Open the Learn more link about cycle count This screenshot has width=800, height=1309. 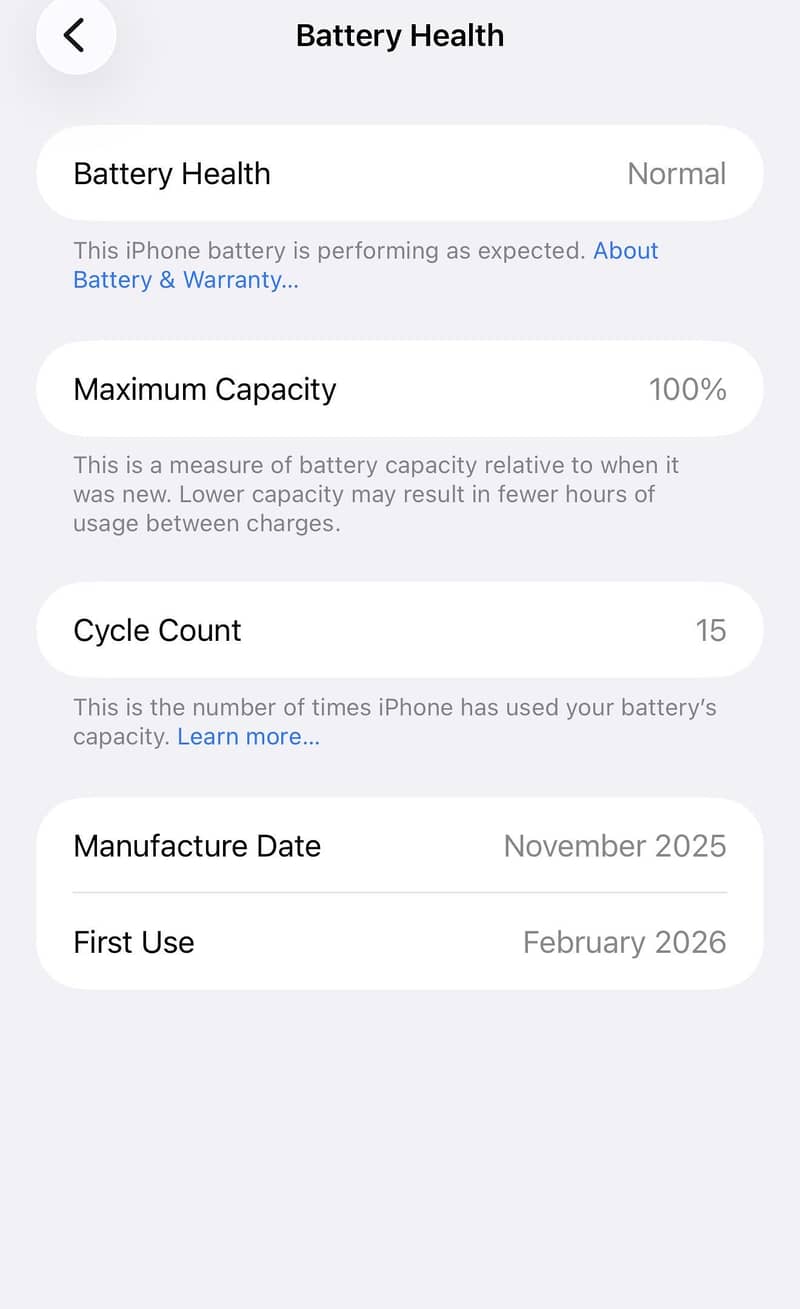248,737
